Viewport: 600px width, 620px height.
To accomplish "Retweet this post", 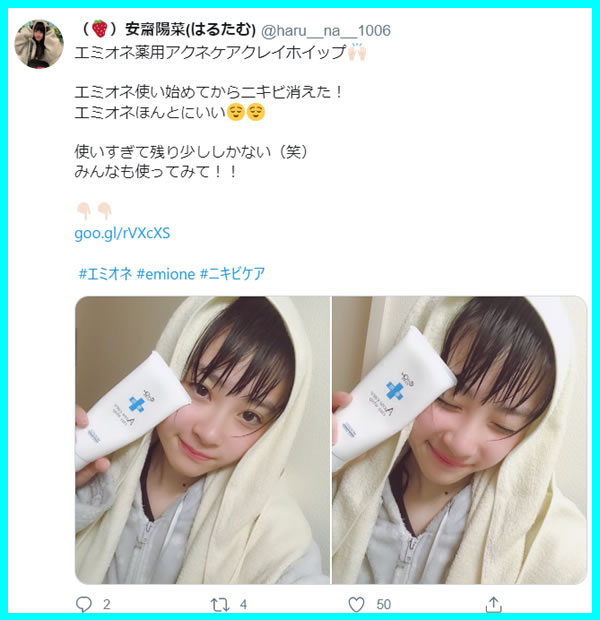I will coord(222,604).
